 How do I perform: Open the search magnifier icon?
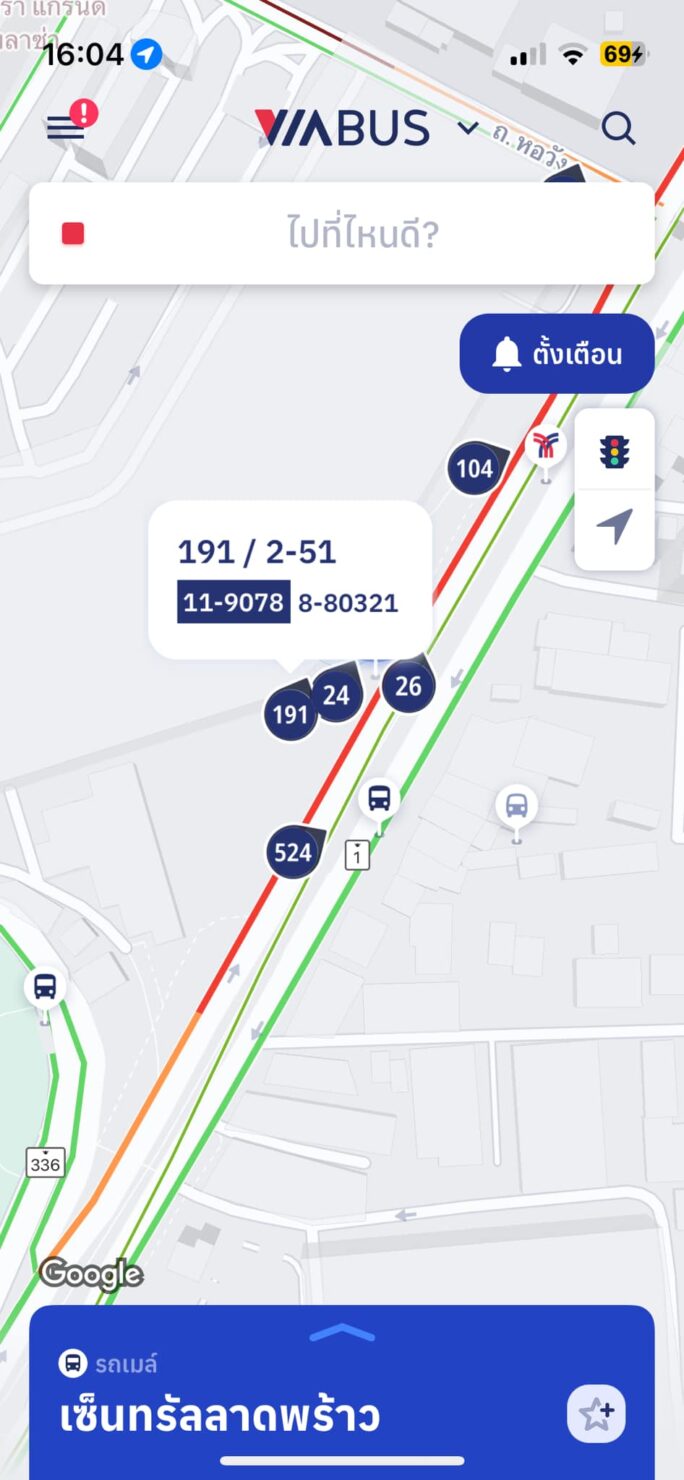[x=618, y=128]
